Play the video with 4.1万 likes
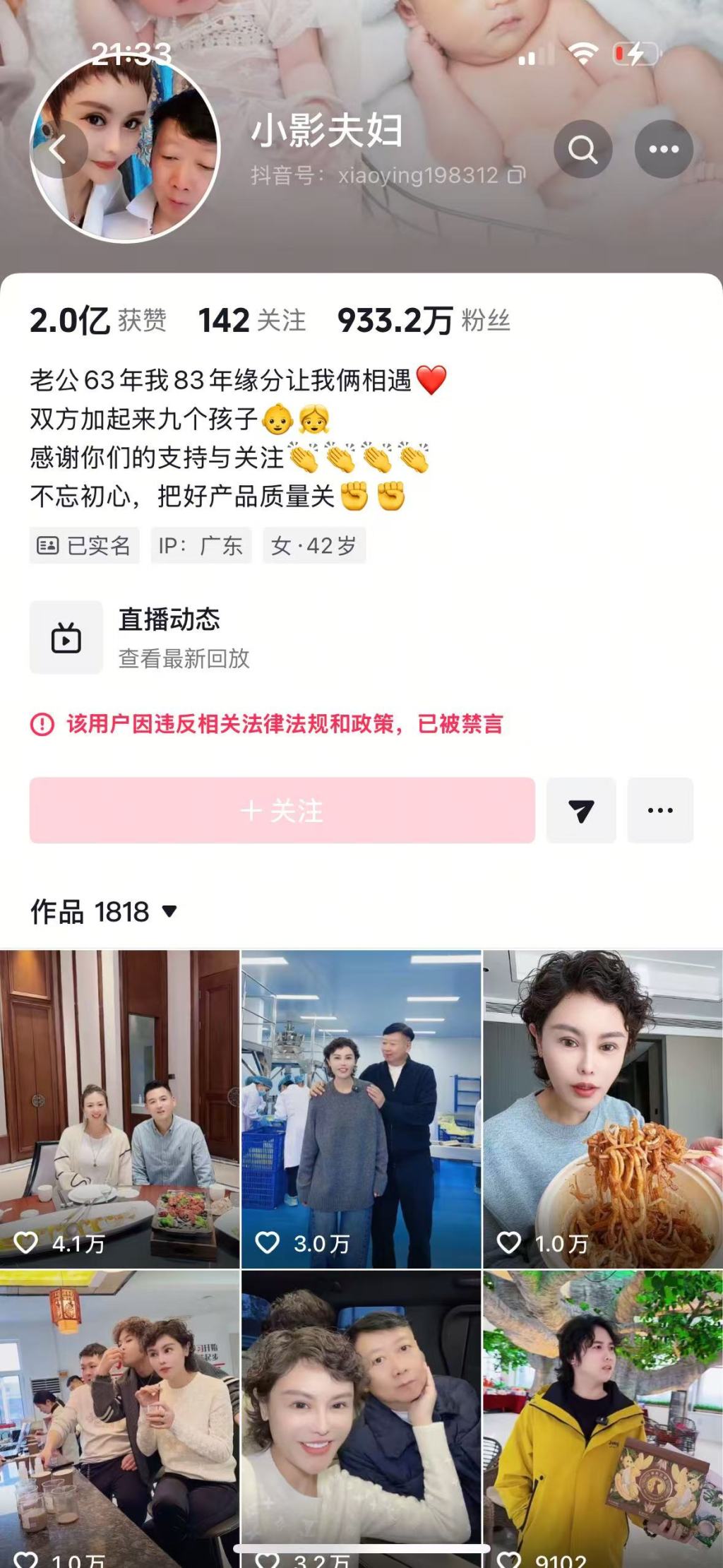Screen dimensions: 723x1568 coord(119,1109)
